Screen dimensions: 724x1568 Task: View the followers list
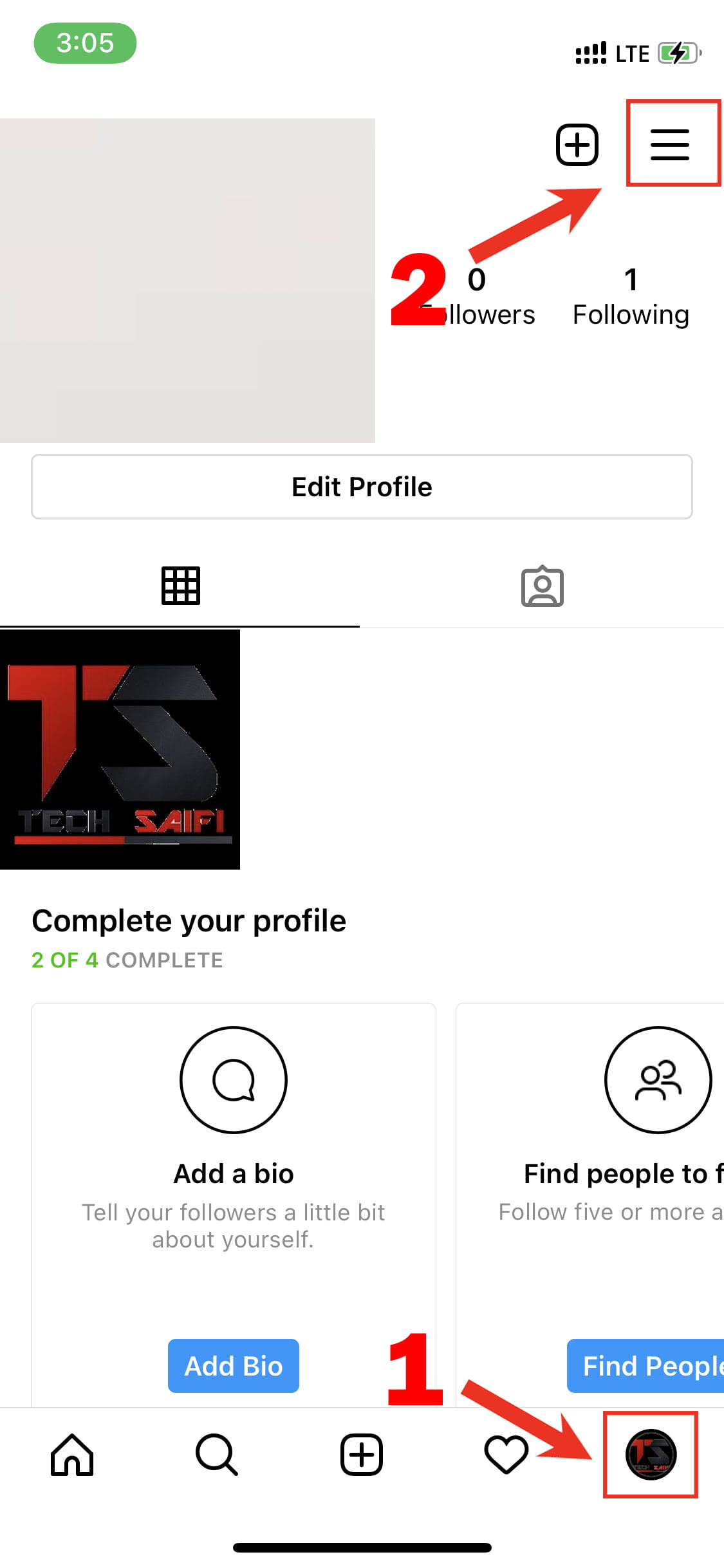[477, 297]
